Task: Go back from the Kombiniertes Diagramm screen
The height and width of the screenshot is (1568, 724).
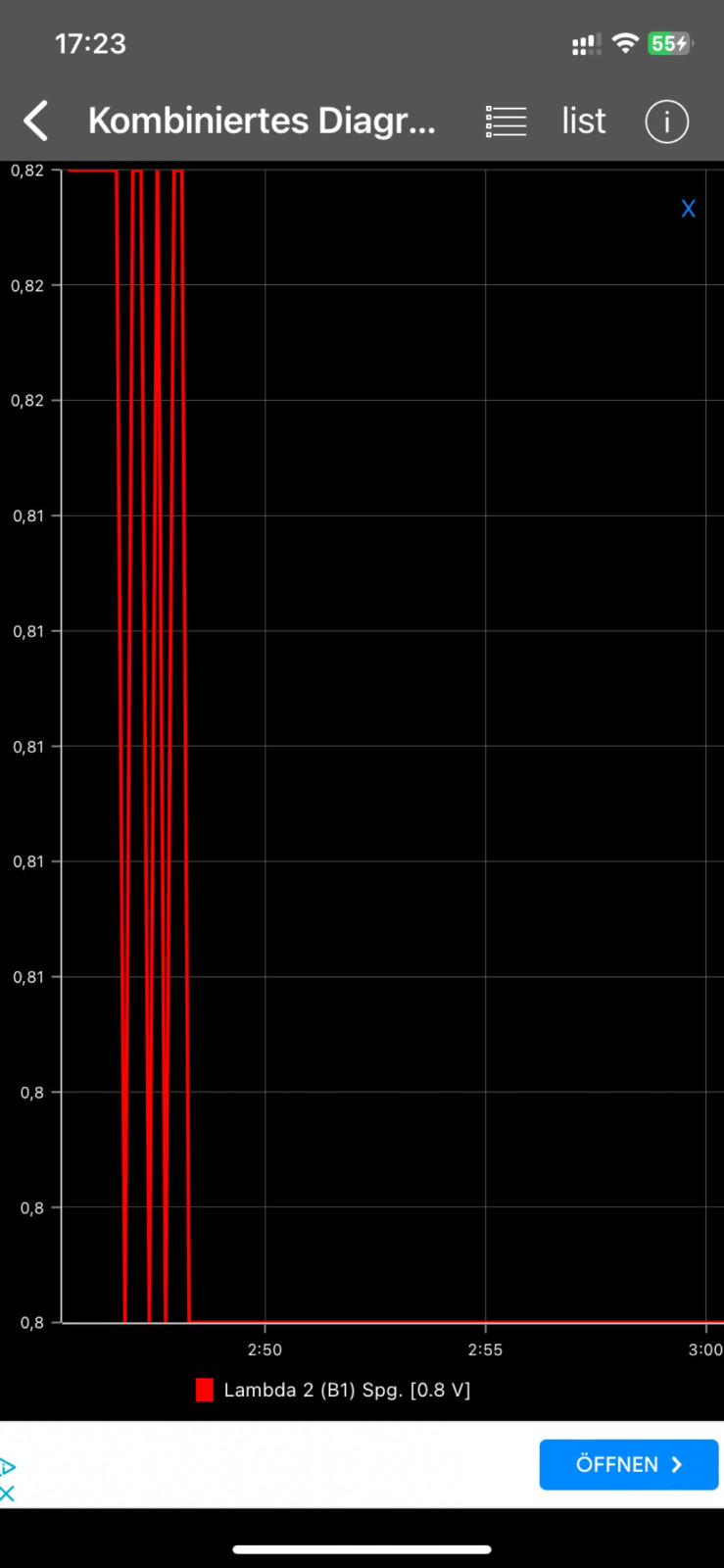Action: click(x=36, y=122)
